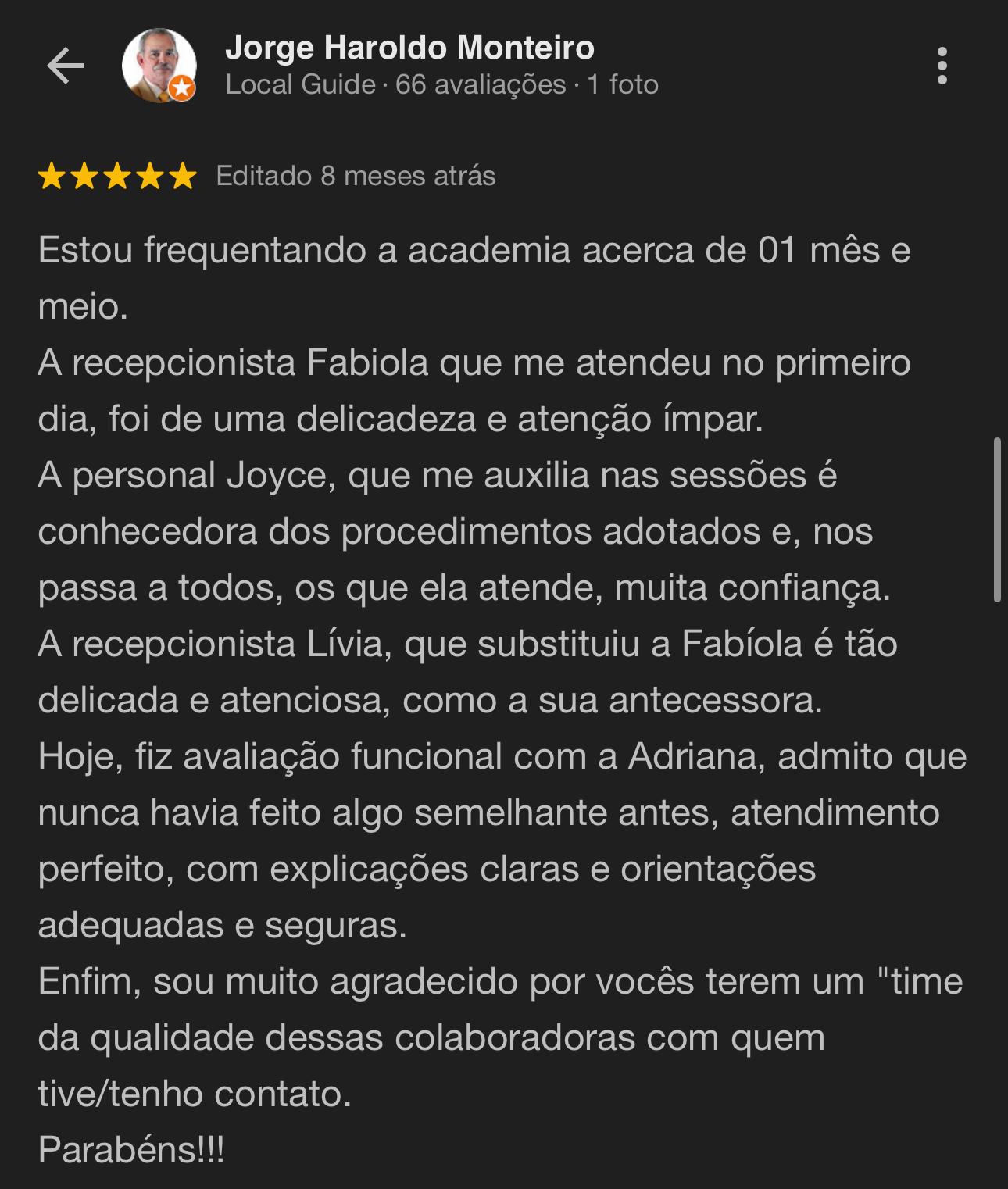The height and width of the screenshot is (1189, 1008).
Task: Open the '1 foto' attachment
Action: [624, 84]
